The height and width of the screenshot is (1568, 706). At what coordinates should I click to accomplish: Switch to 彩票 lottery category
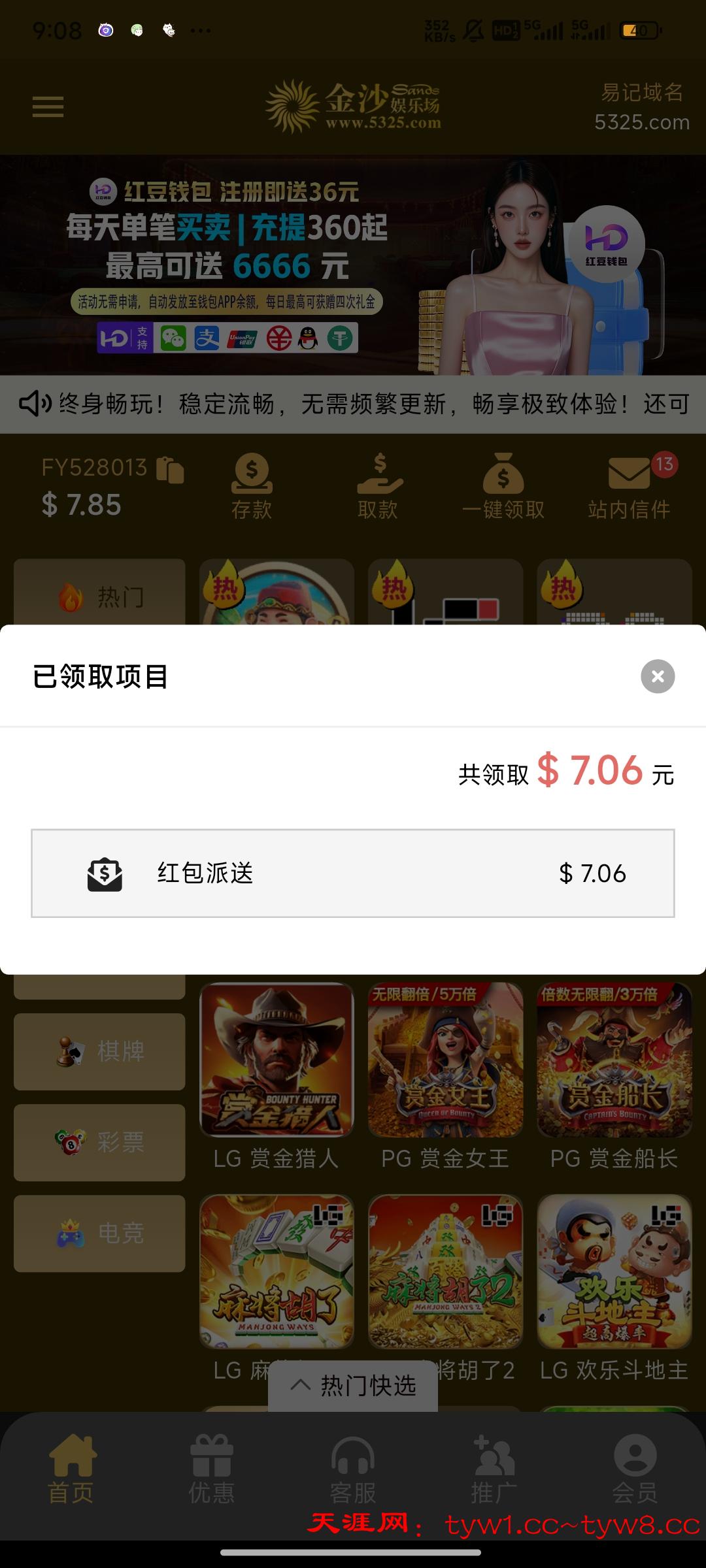99,1142
